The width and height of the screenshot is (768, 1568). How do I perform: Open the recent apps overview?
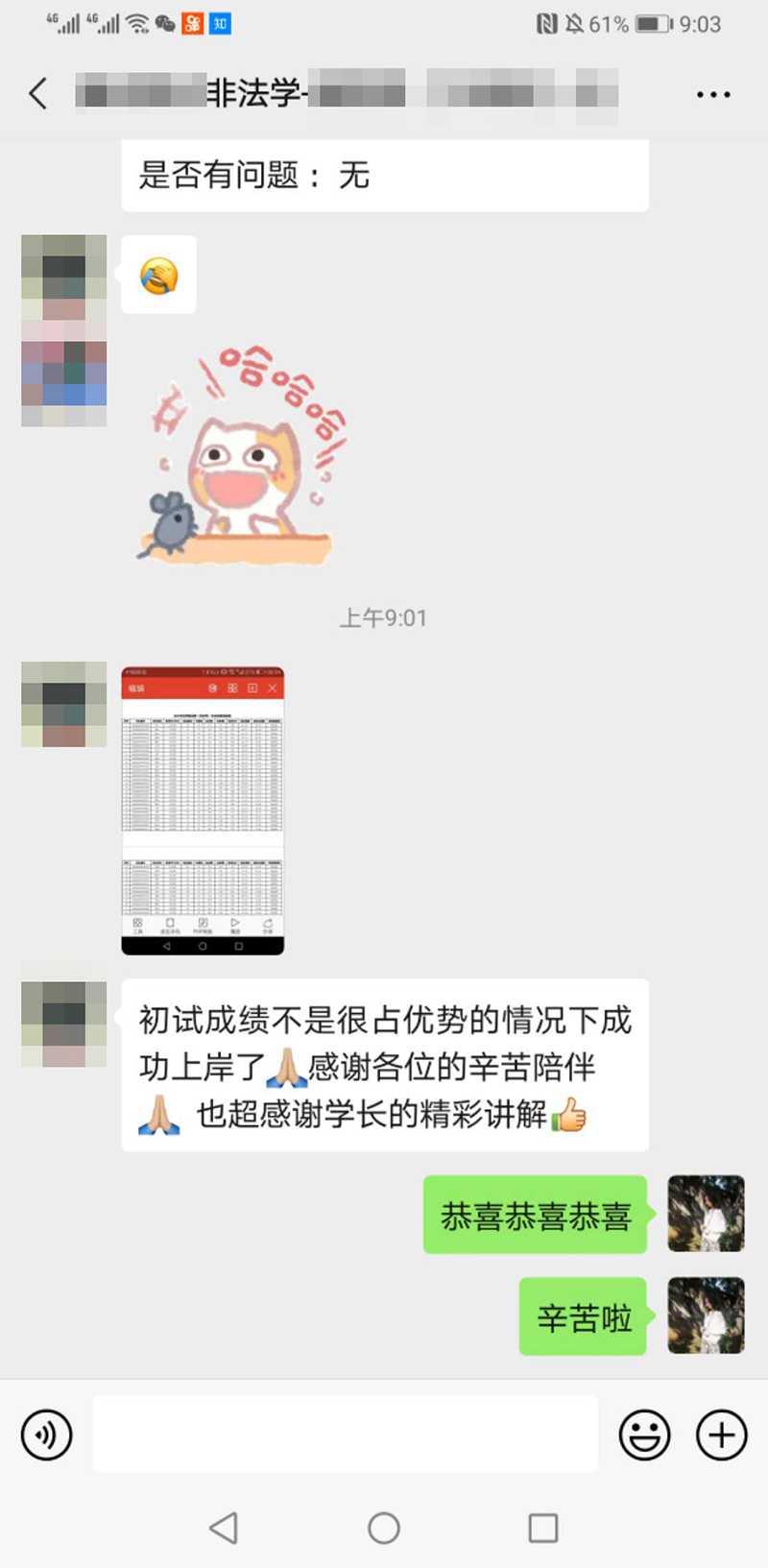pyautogui.click(x=542, y=1528)
